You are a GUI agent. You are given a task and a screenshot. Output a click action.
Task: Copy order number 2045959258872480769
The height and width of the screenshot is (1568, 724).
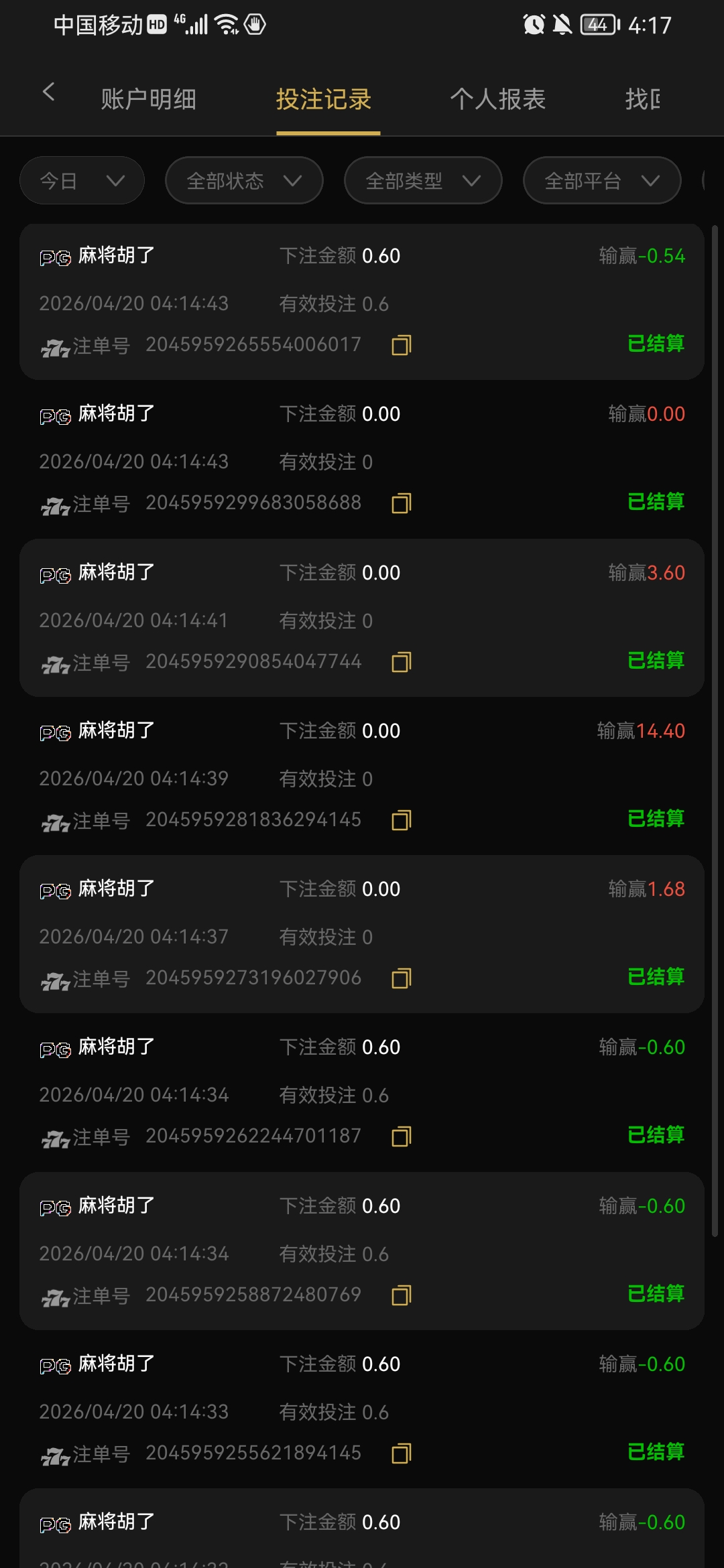[401, 1295]
